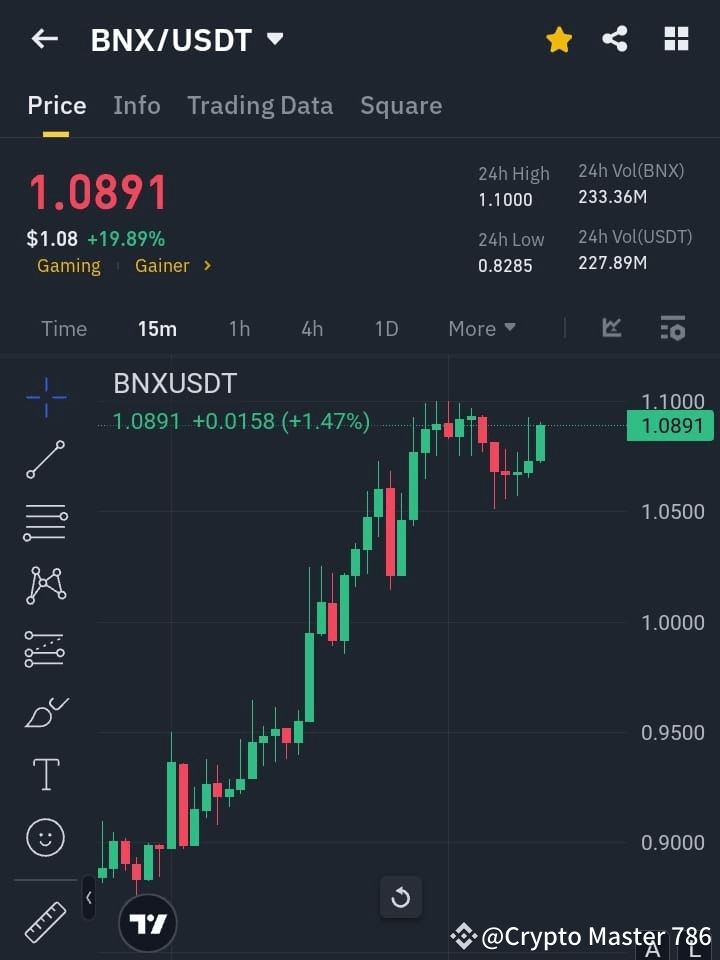This screenshot has width=720, height=960.
Task: Open the emoji sticker tool
Action: (44, 837)
